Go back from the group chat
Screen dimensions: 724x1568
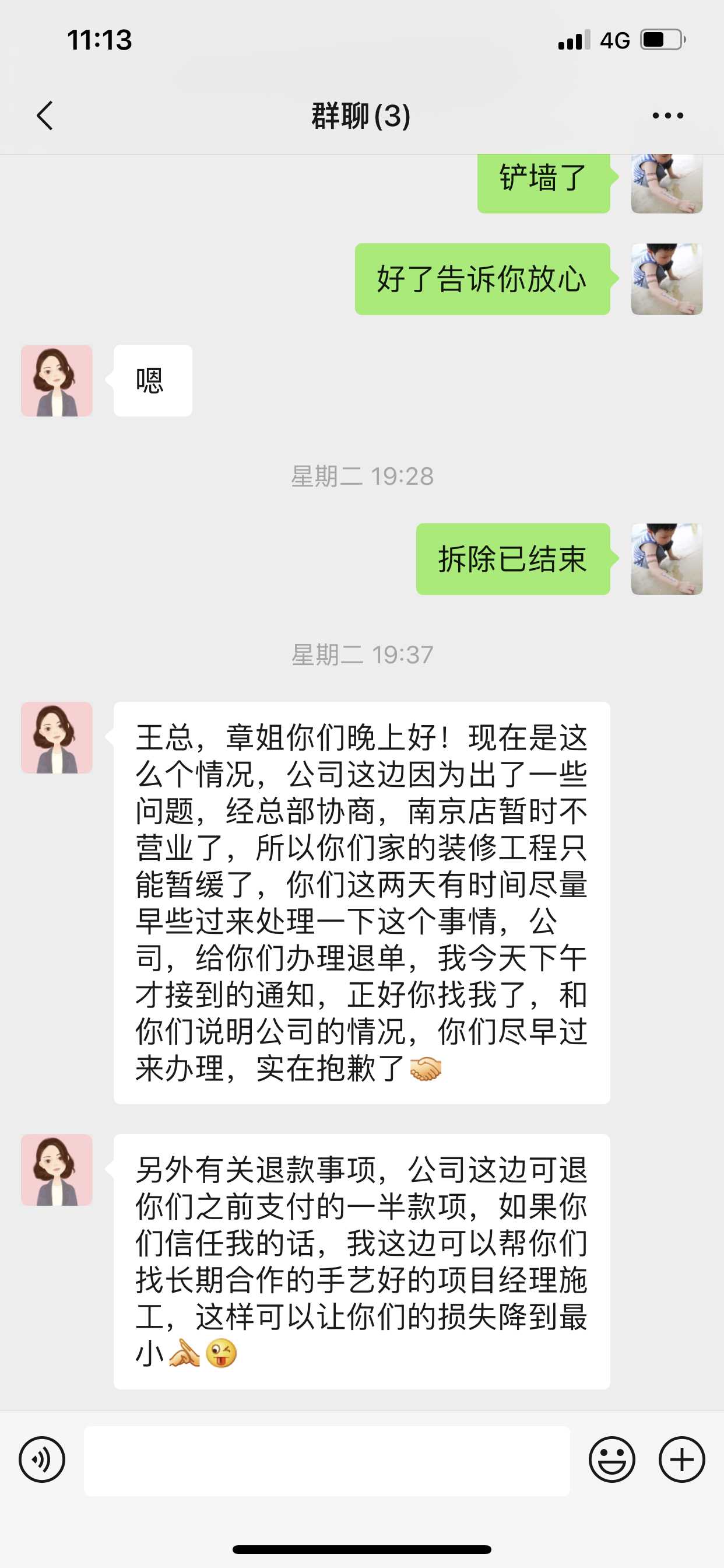[x=45, y=116]
